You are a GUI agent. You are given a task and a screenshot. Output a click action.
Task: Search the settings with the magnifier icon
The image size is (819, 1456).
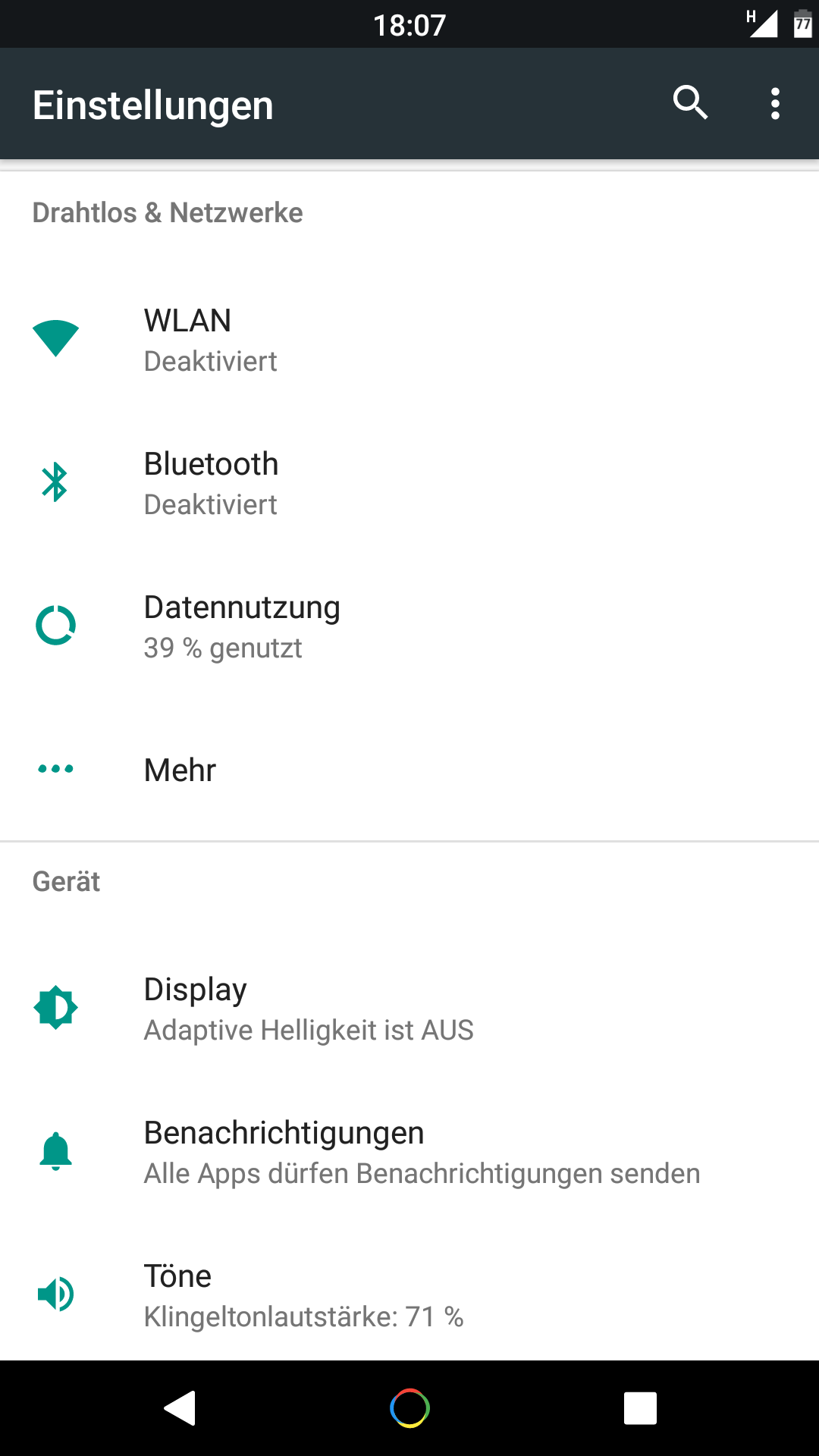pos(690,103)
